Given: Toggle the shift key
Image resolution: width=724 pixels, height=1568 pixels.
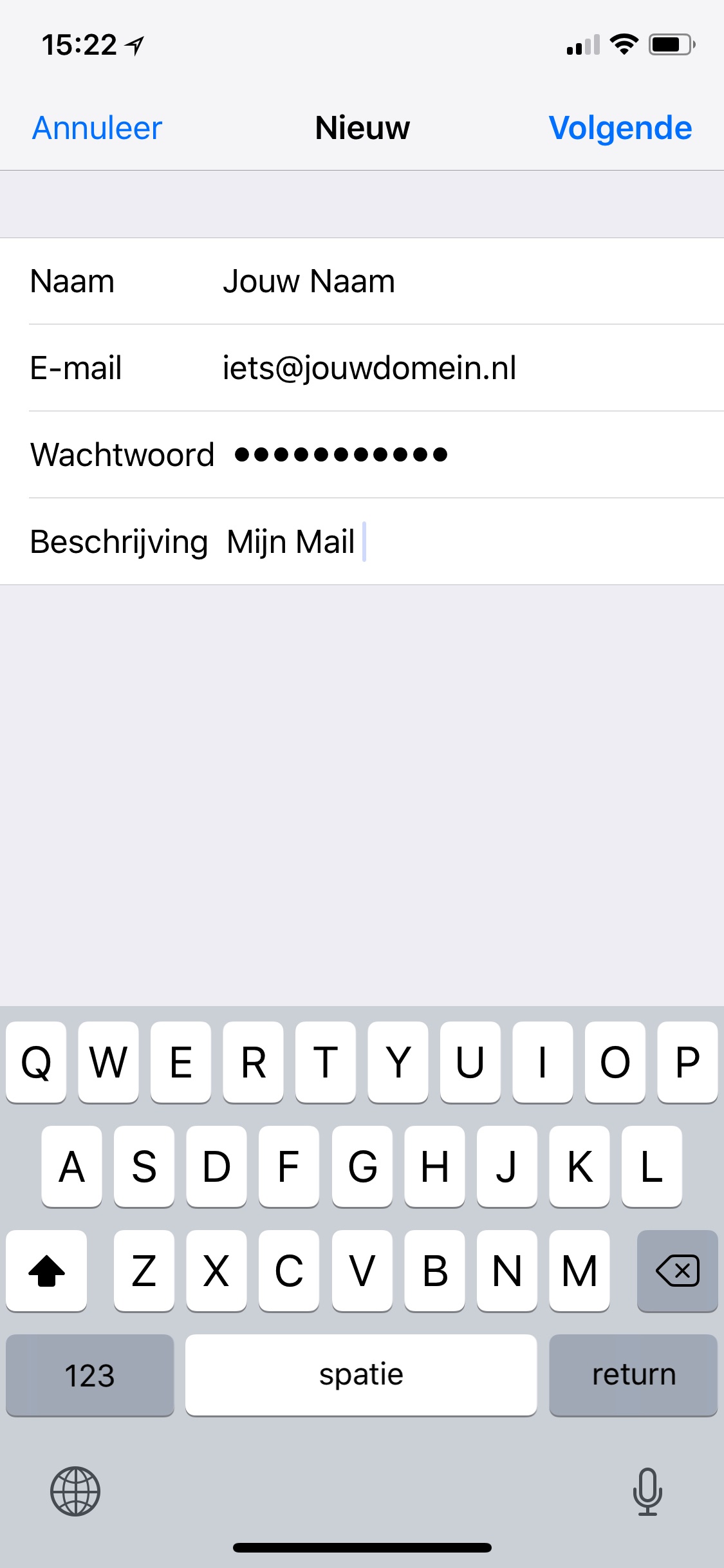Looking at the screenshot, I should [46, 1271].
